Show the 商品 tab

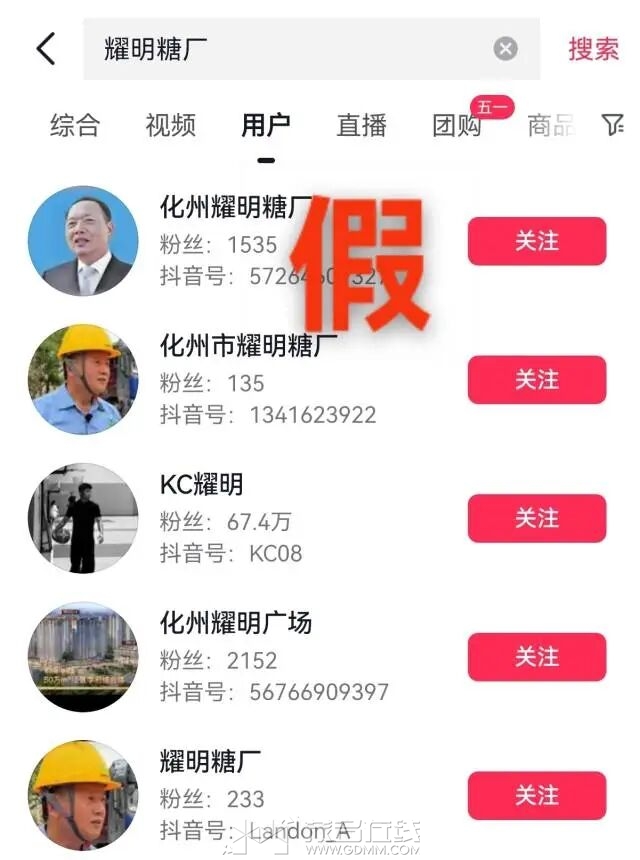[550, 125]
